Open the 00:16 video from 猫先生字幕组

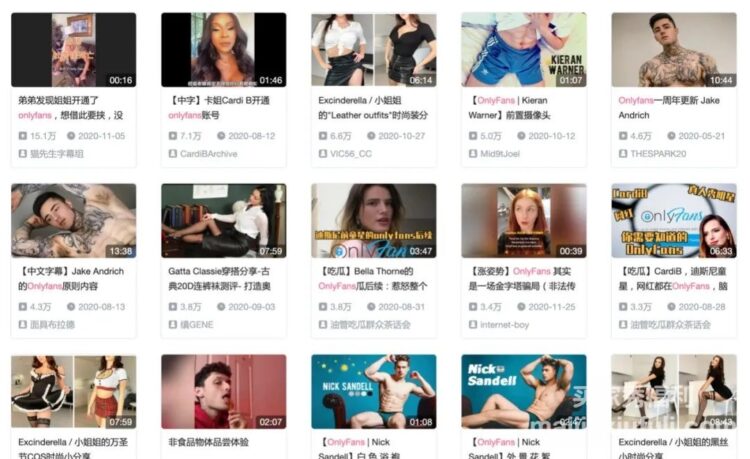[73, 50]
